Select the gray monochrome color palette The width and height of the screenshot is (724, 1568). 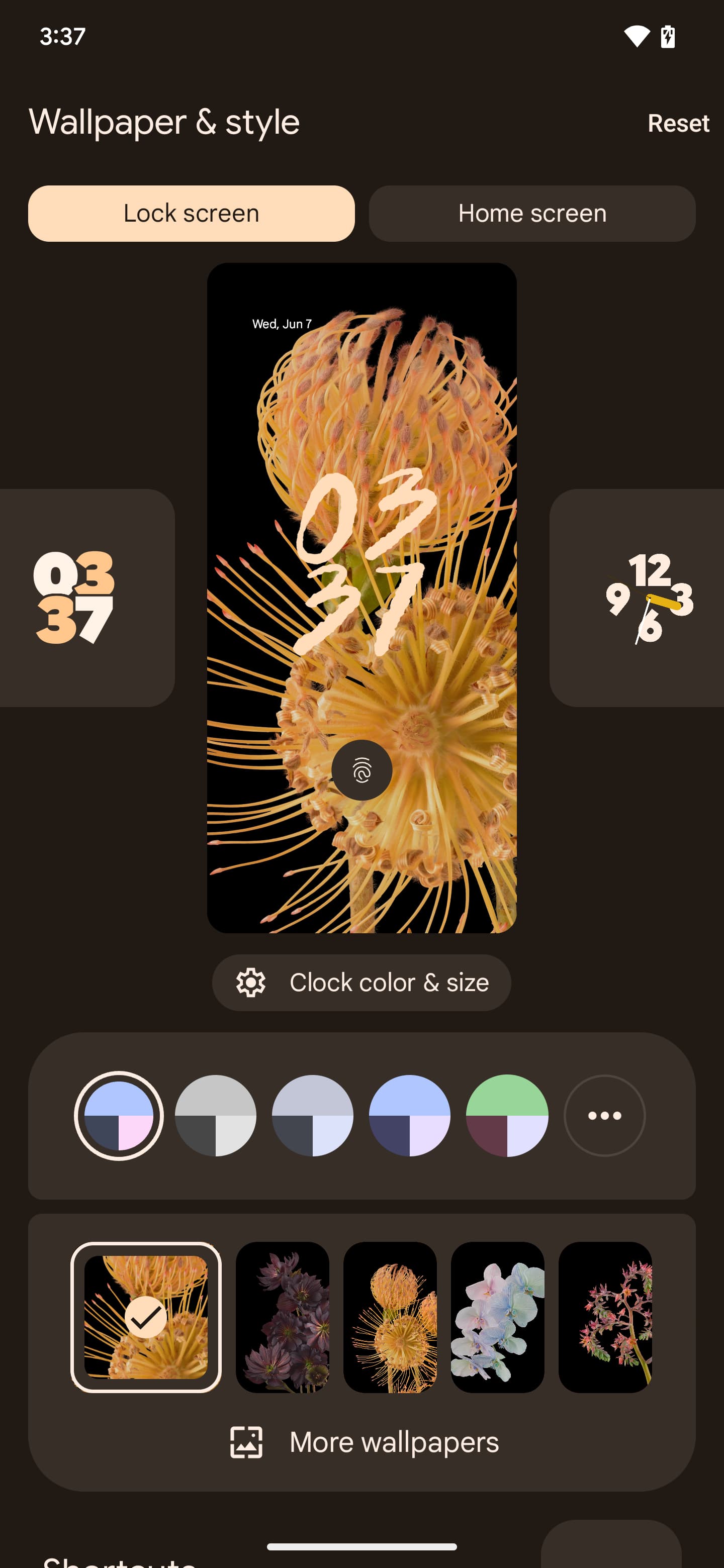[216, 1115]
